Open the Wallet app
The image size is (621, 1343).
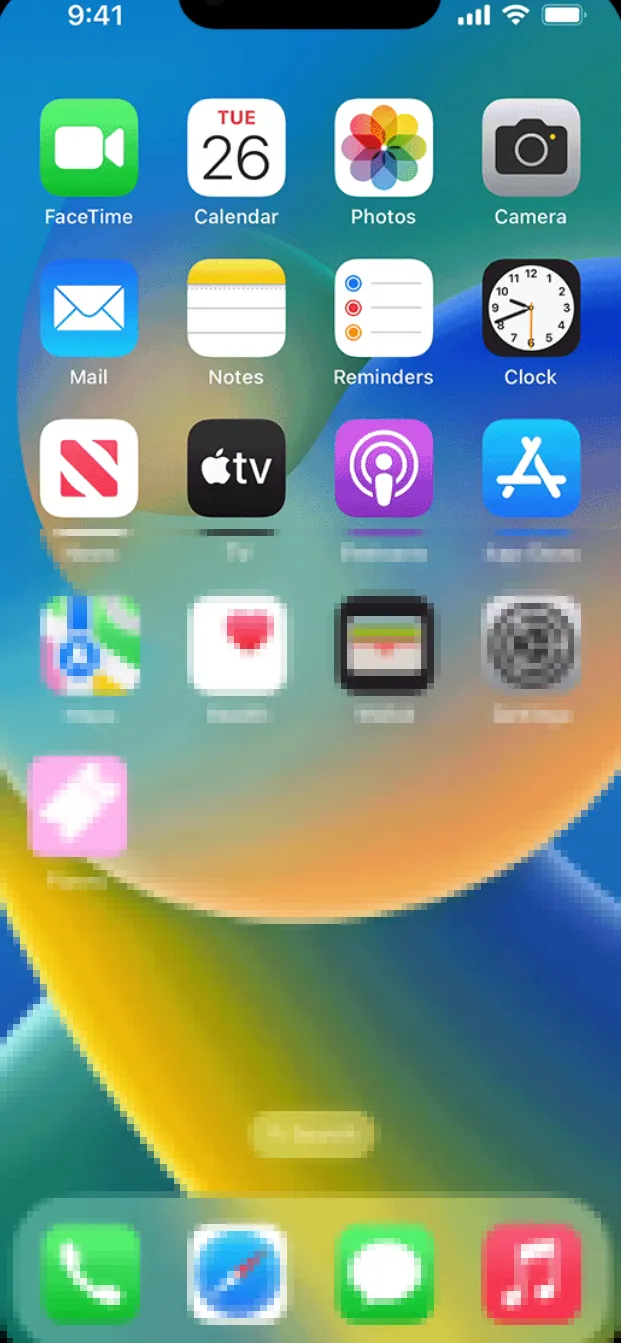(384, 645)
